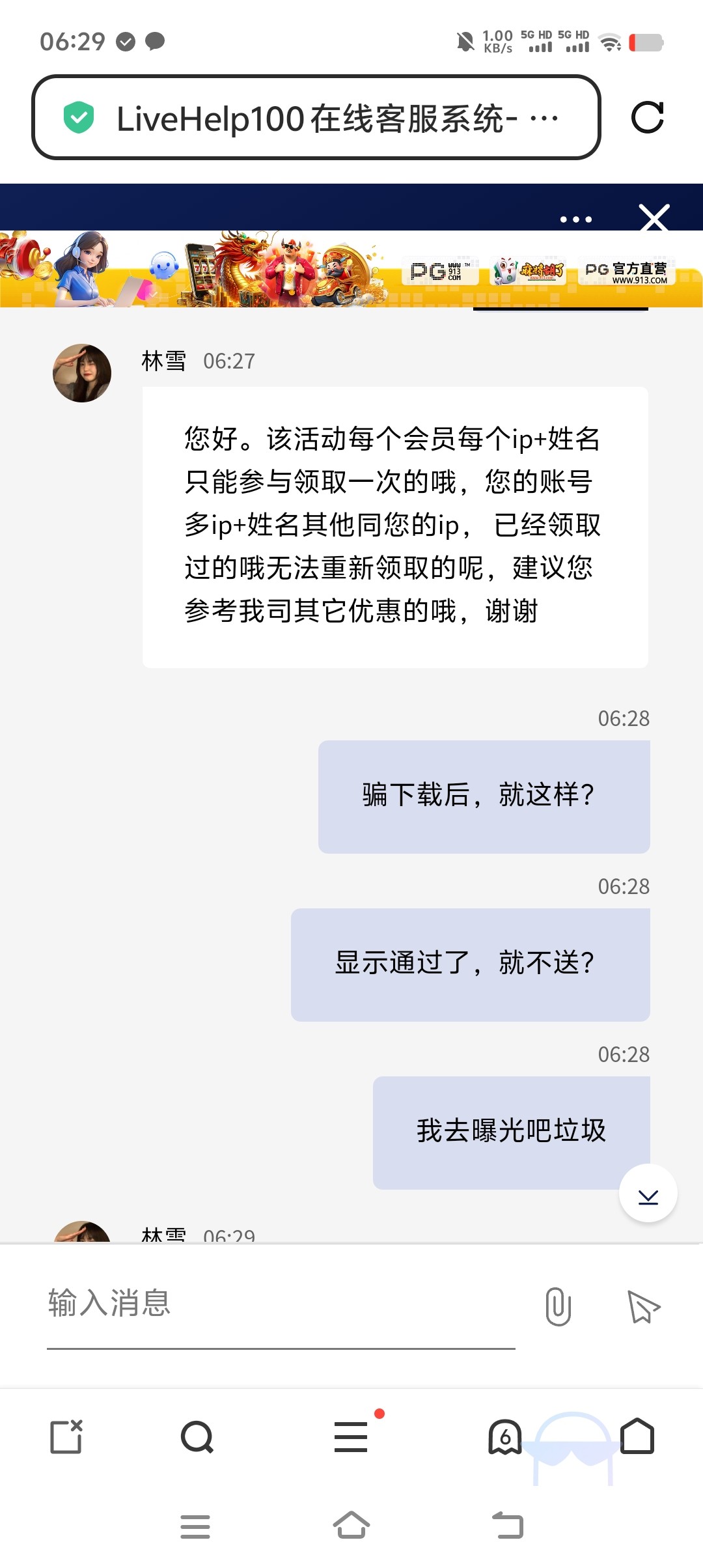Open the browser search
Image resolution: width=703 pixels, height=1568 pixels.
(x=197, y=1437)
